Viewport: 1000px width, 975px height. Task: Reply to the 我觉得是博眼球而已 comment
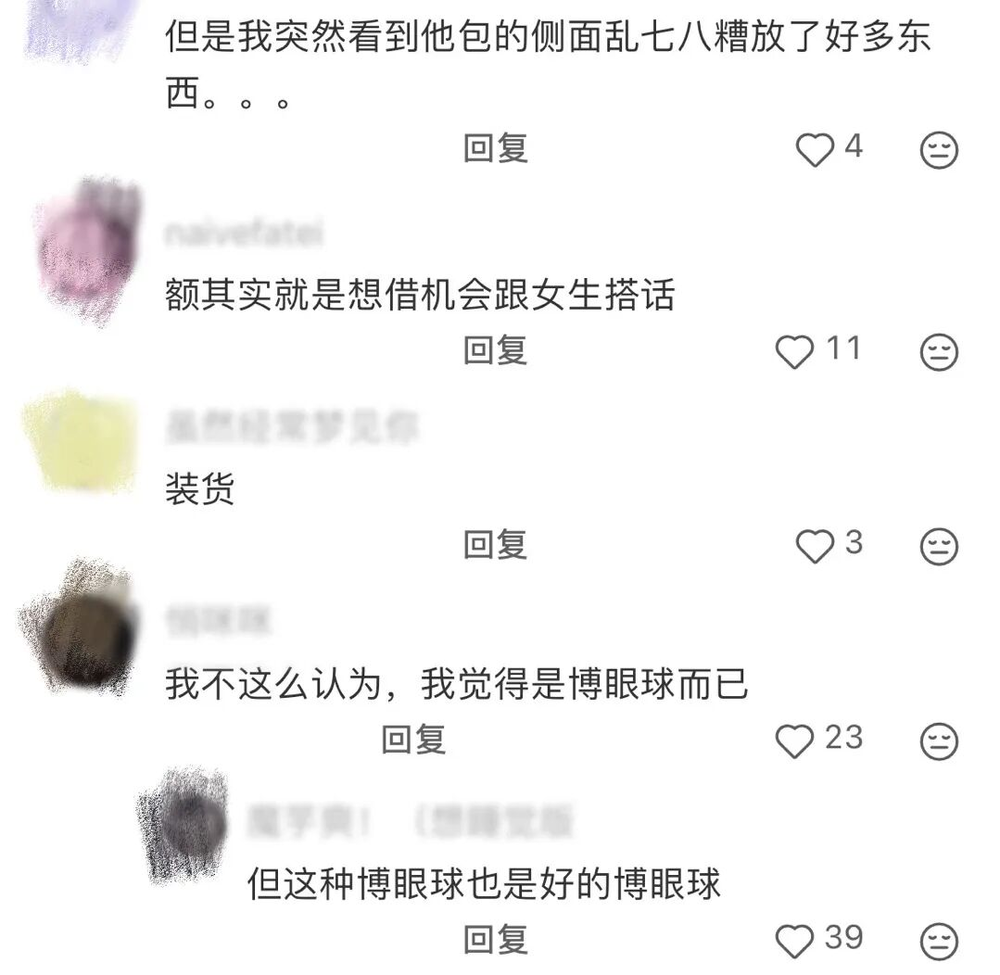pos(413,741)
